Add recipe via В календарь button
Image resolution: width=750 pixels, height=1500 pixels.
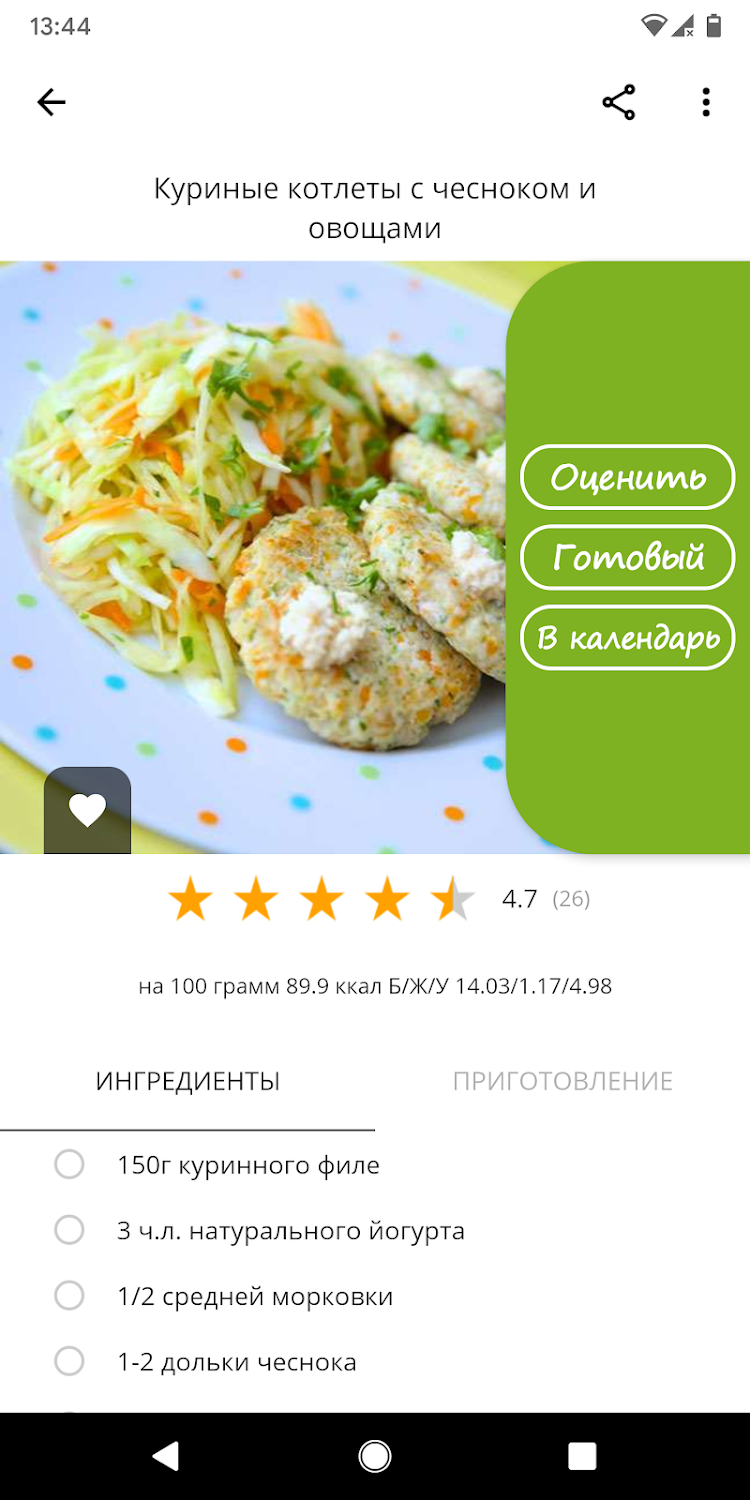pos(628,637)
